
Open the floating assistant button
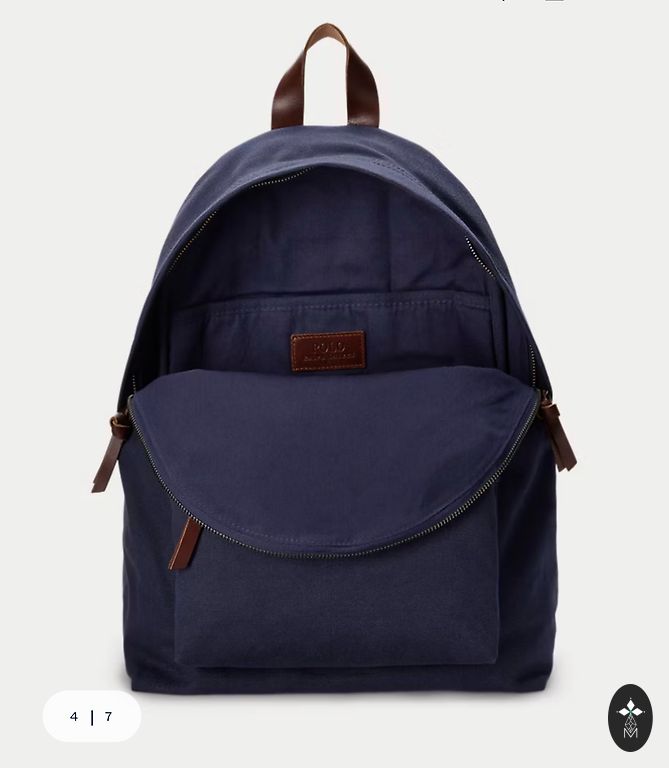pos(630,717)
